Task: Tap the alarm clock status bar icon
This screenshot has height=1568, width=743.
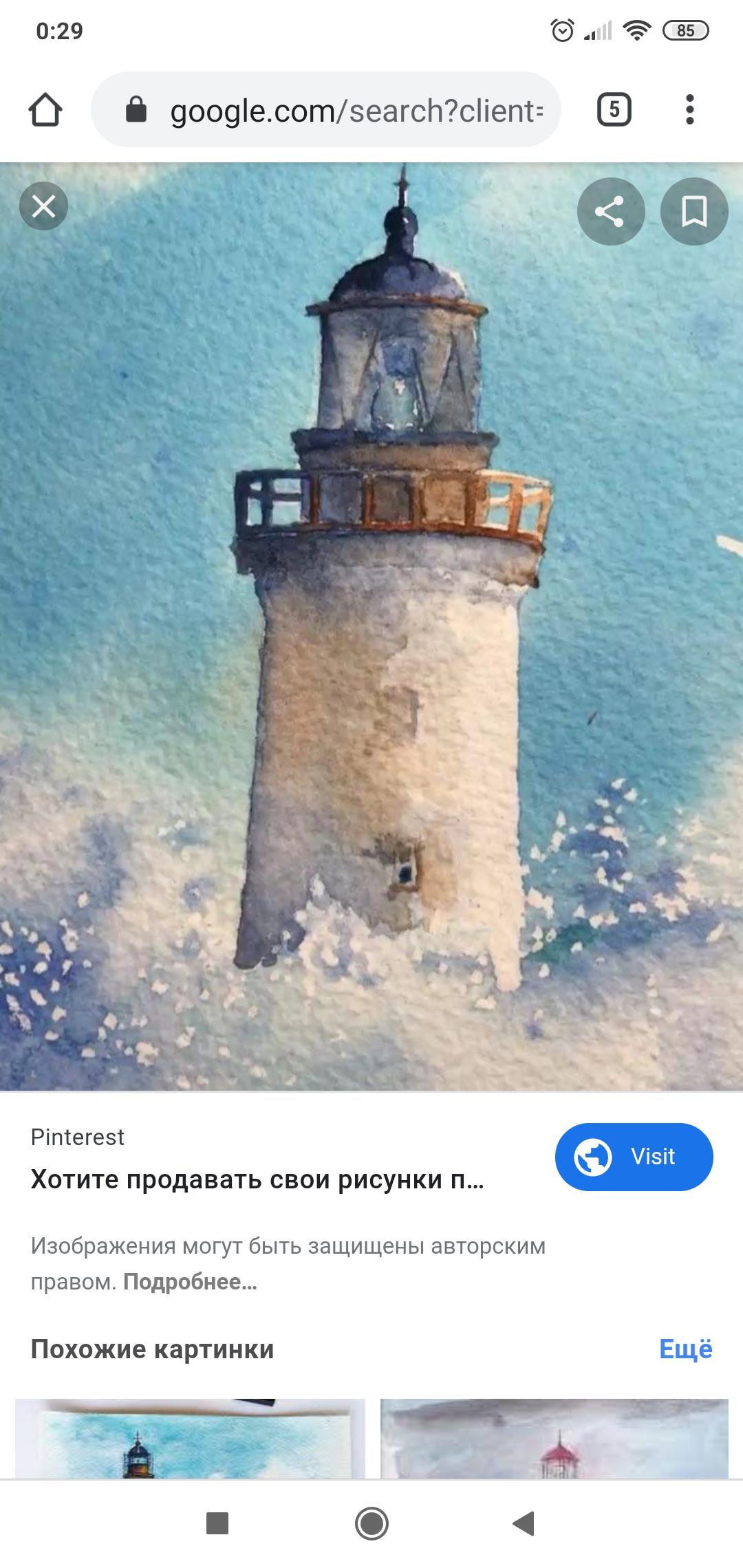Action: pyautogui.click(x=562, y=30)
